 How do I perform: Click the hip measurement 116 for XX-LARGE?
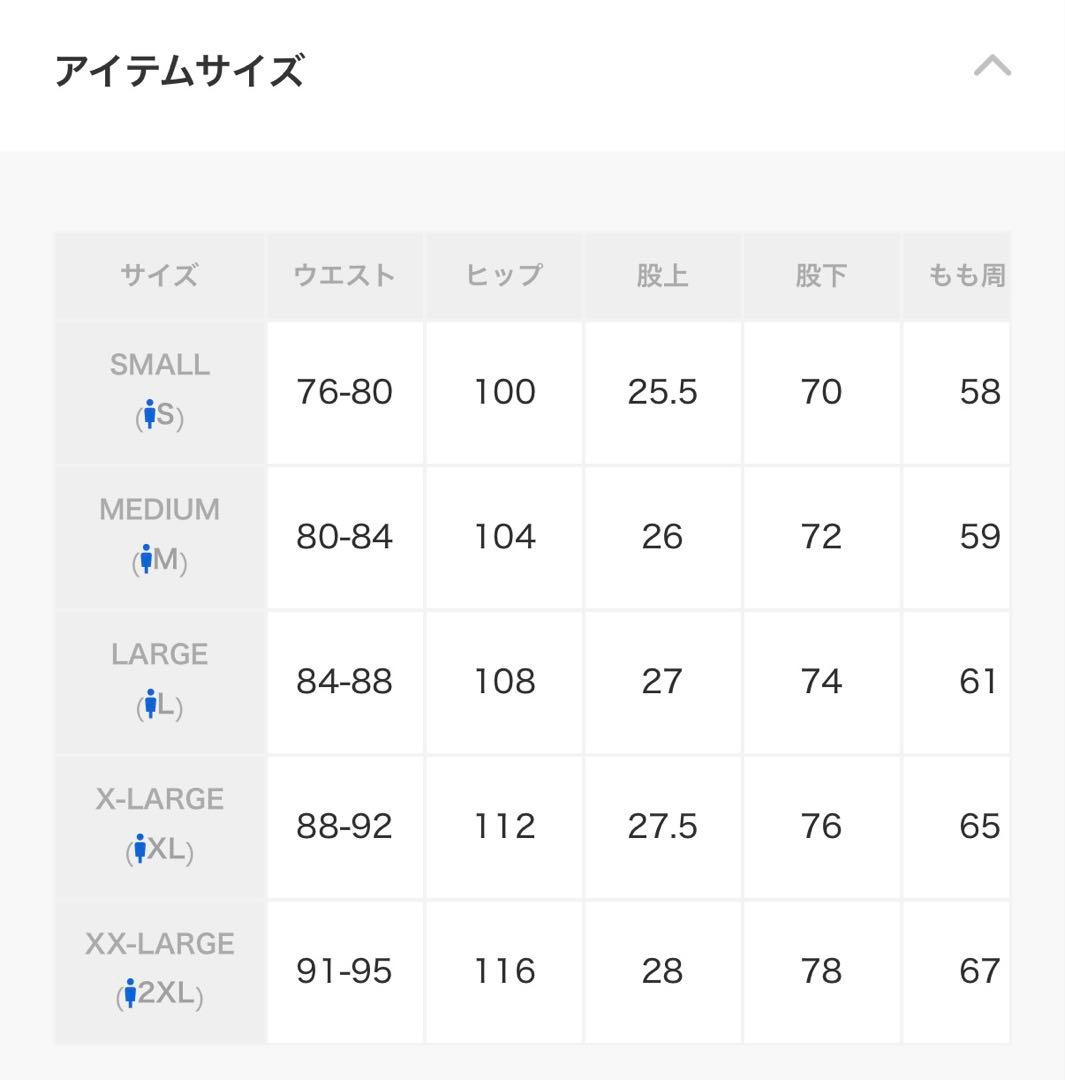click(x=504, y=970)
